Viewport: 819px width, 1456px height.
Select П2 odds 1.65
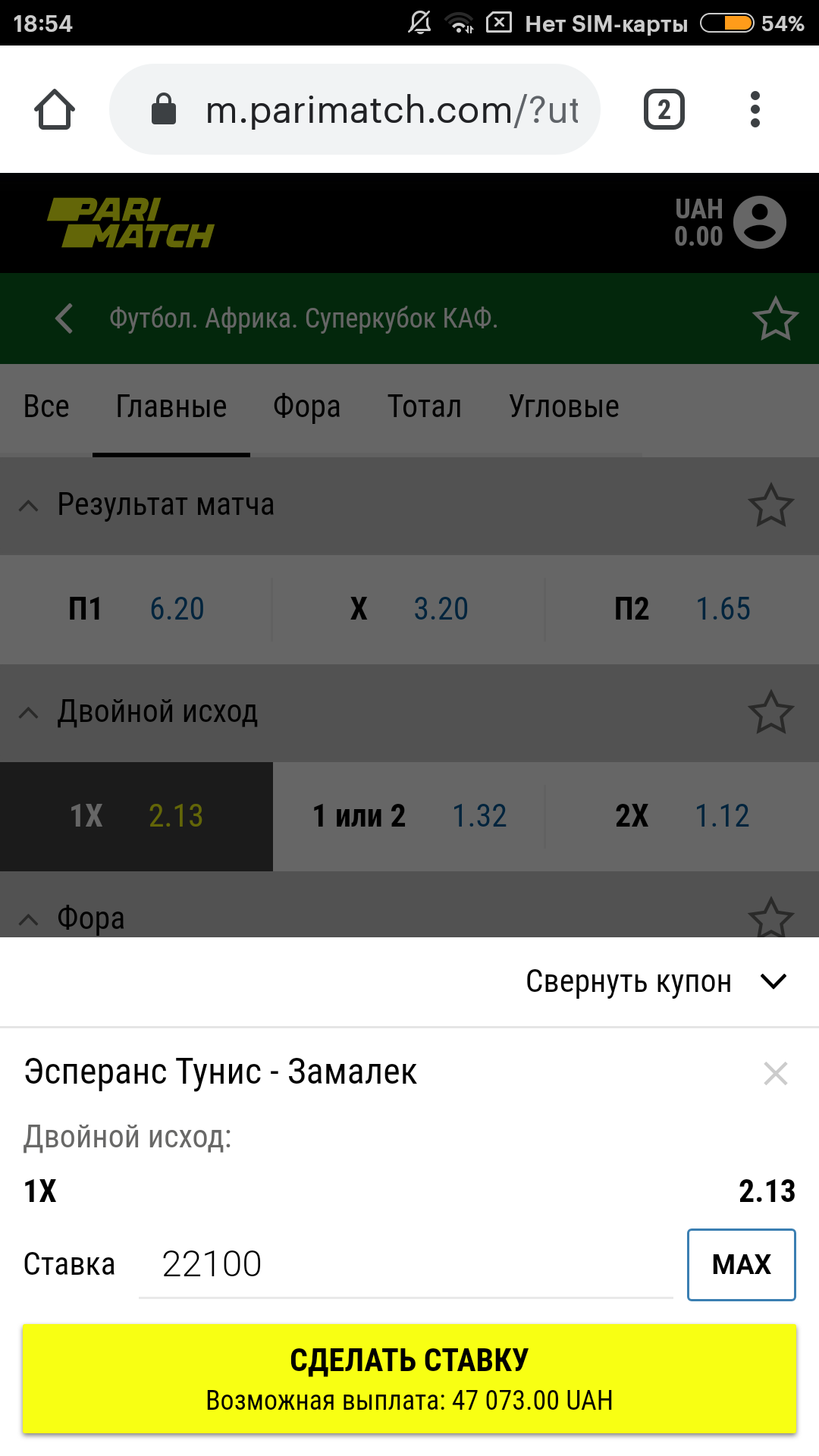(x=682, y=609)
